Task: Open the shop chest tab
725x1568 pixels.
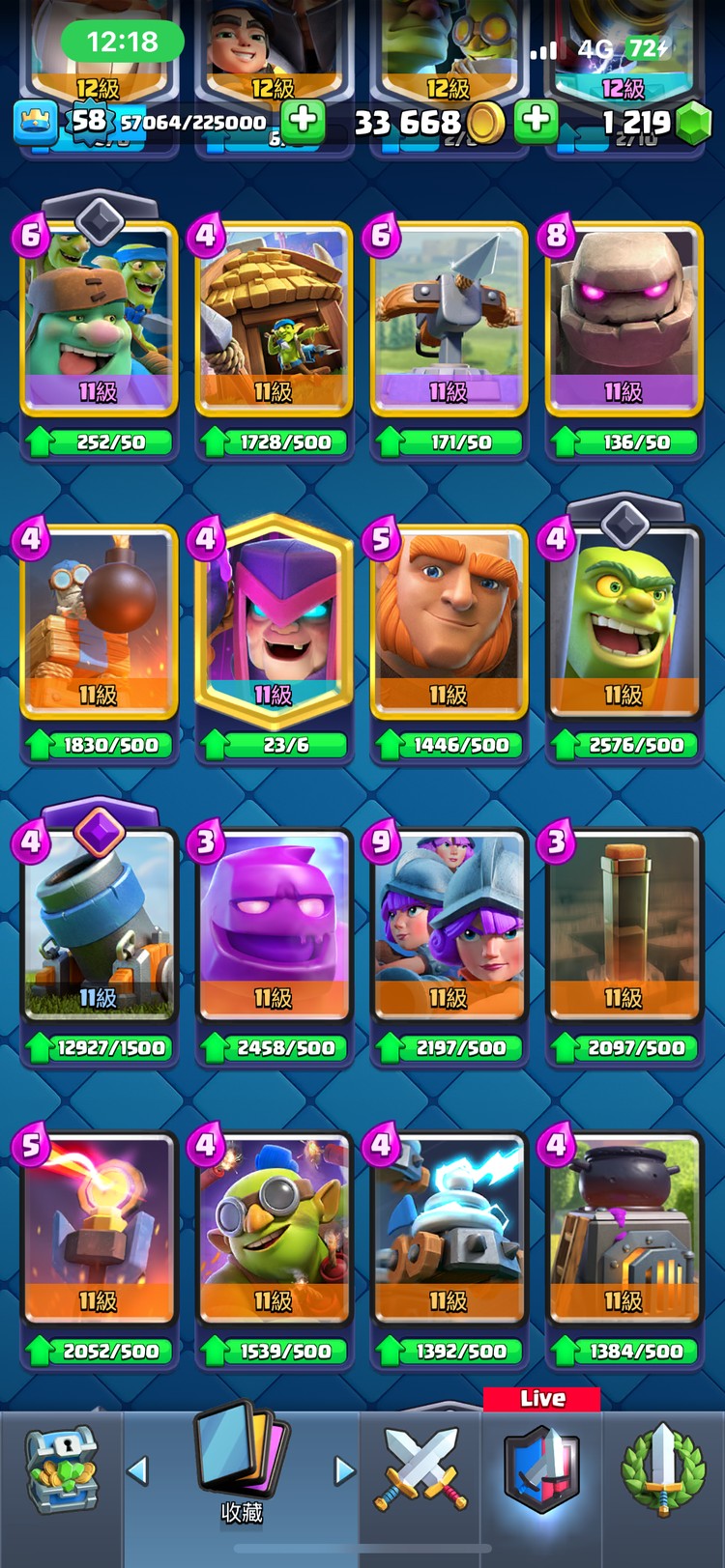Action: [x=61, y=1470]
